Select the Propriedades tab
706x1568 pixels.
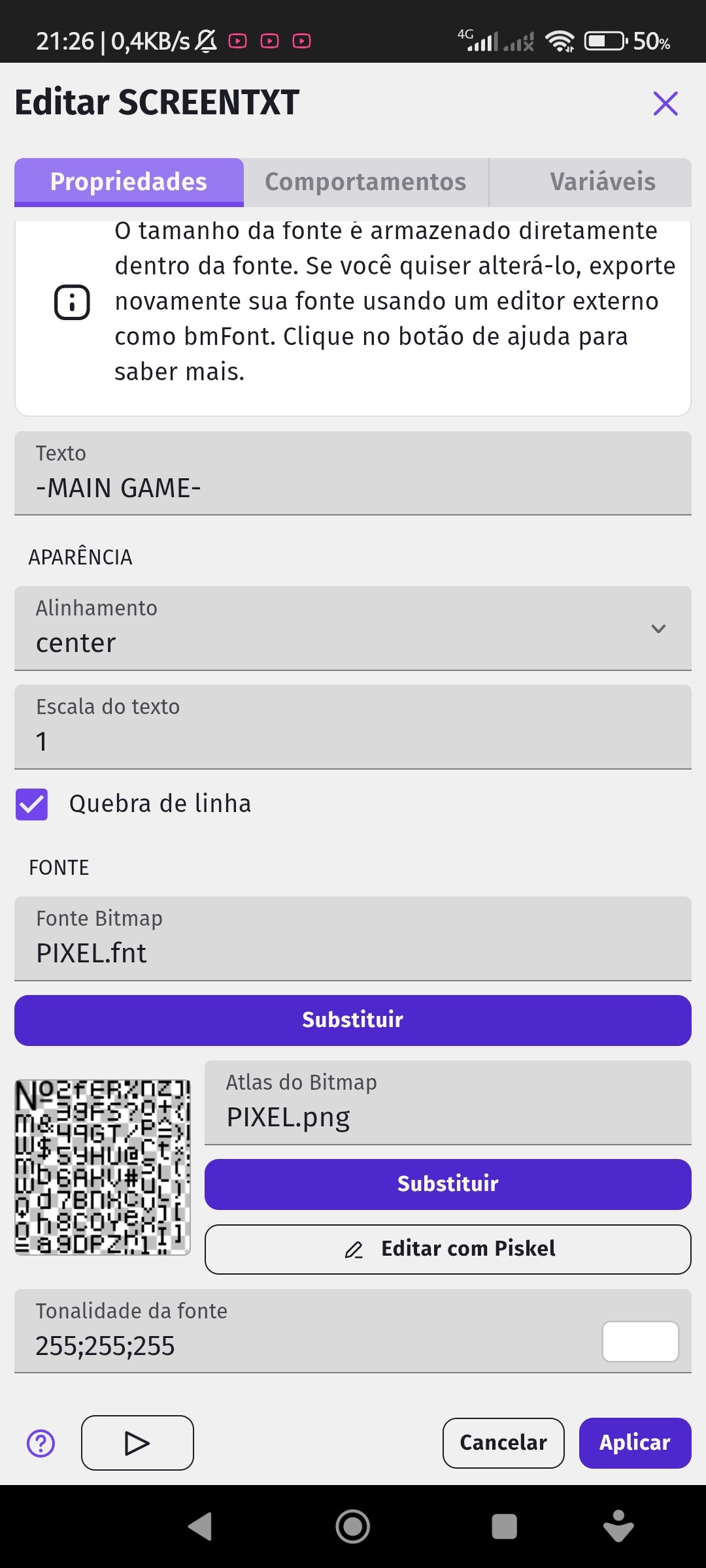coord(129,182)
